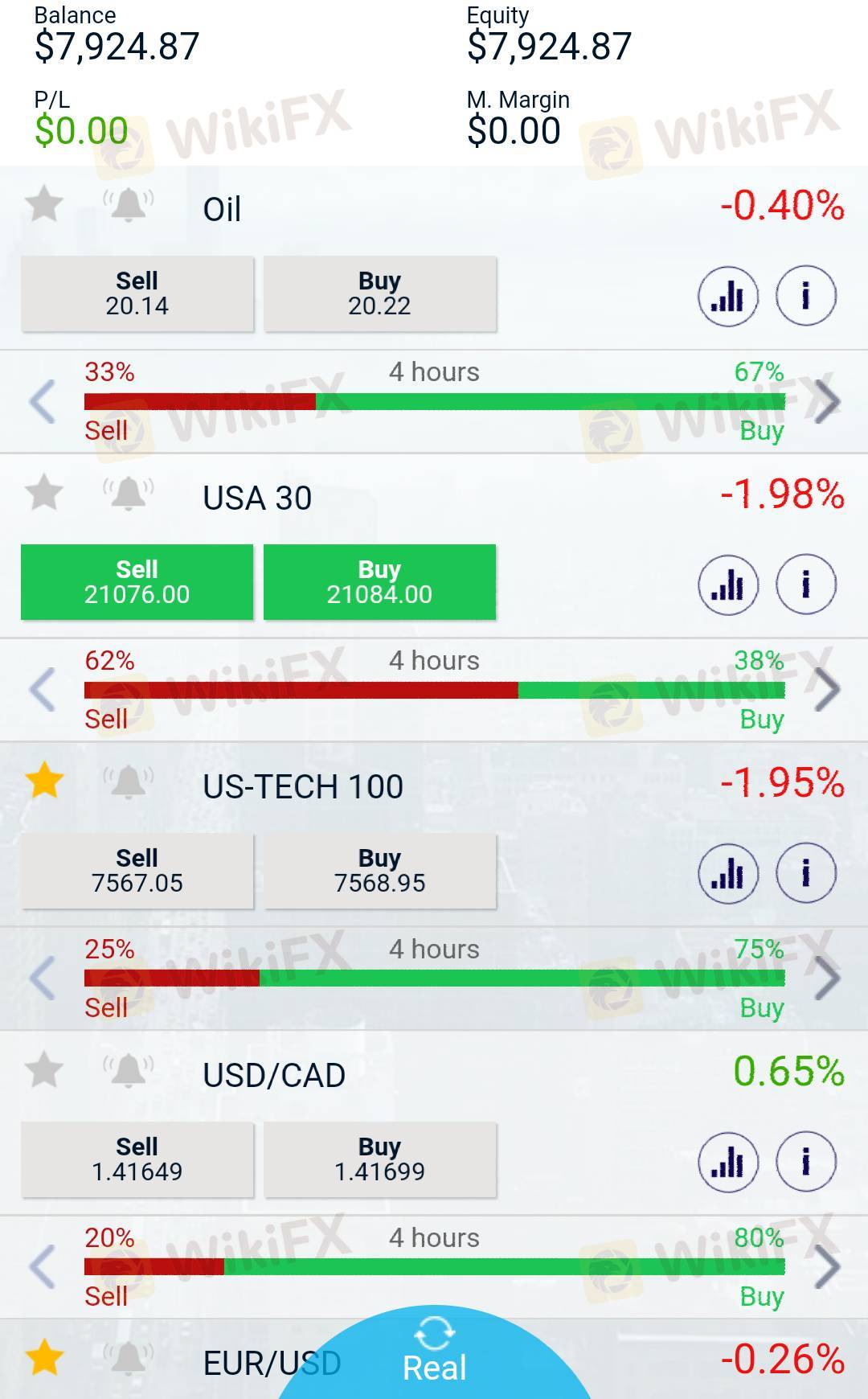Buy USD/CAD at 1.41699
This screenshot has width=868, height=1399.
pyautogui.click(x=379, y=1159)
